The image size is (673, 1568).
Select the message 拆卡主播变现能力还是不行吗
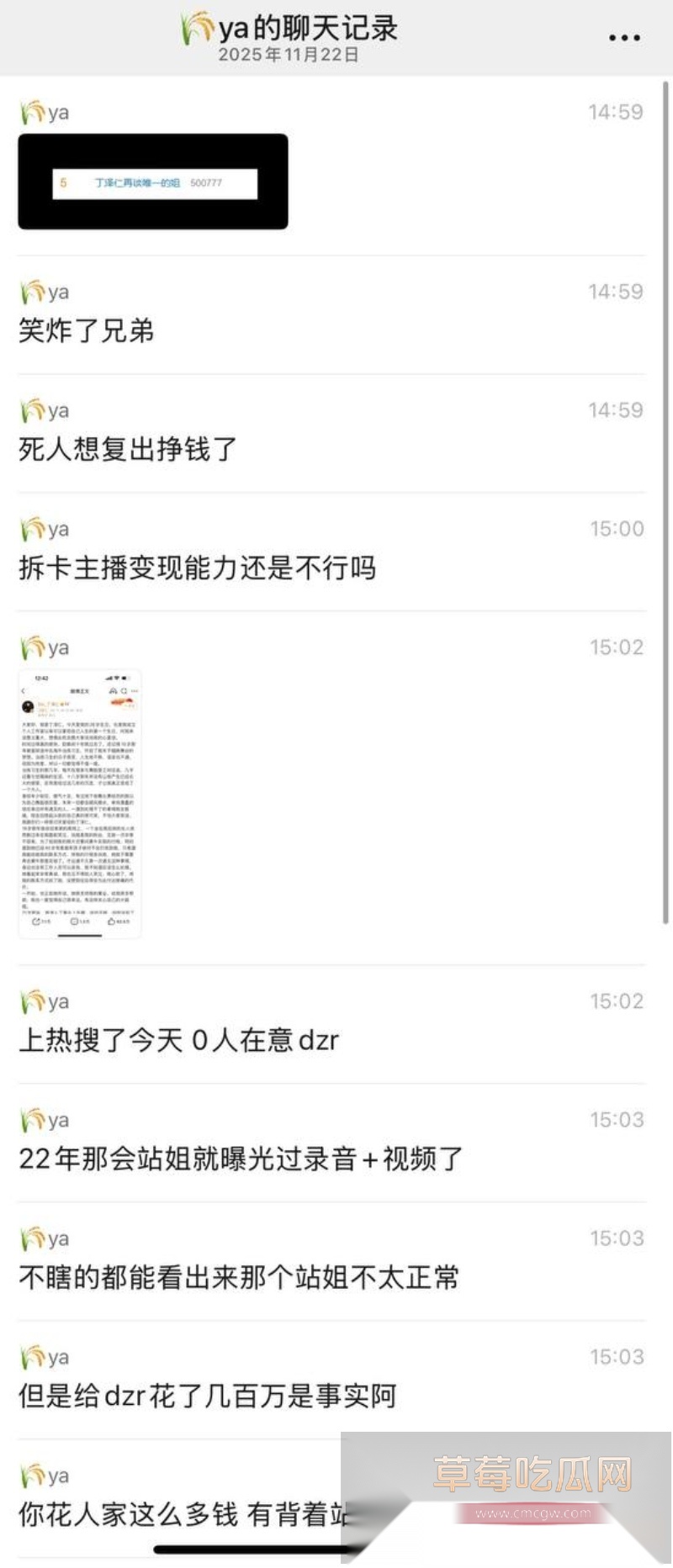pyautogui.click(x=198, y=568)
